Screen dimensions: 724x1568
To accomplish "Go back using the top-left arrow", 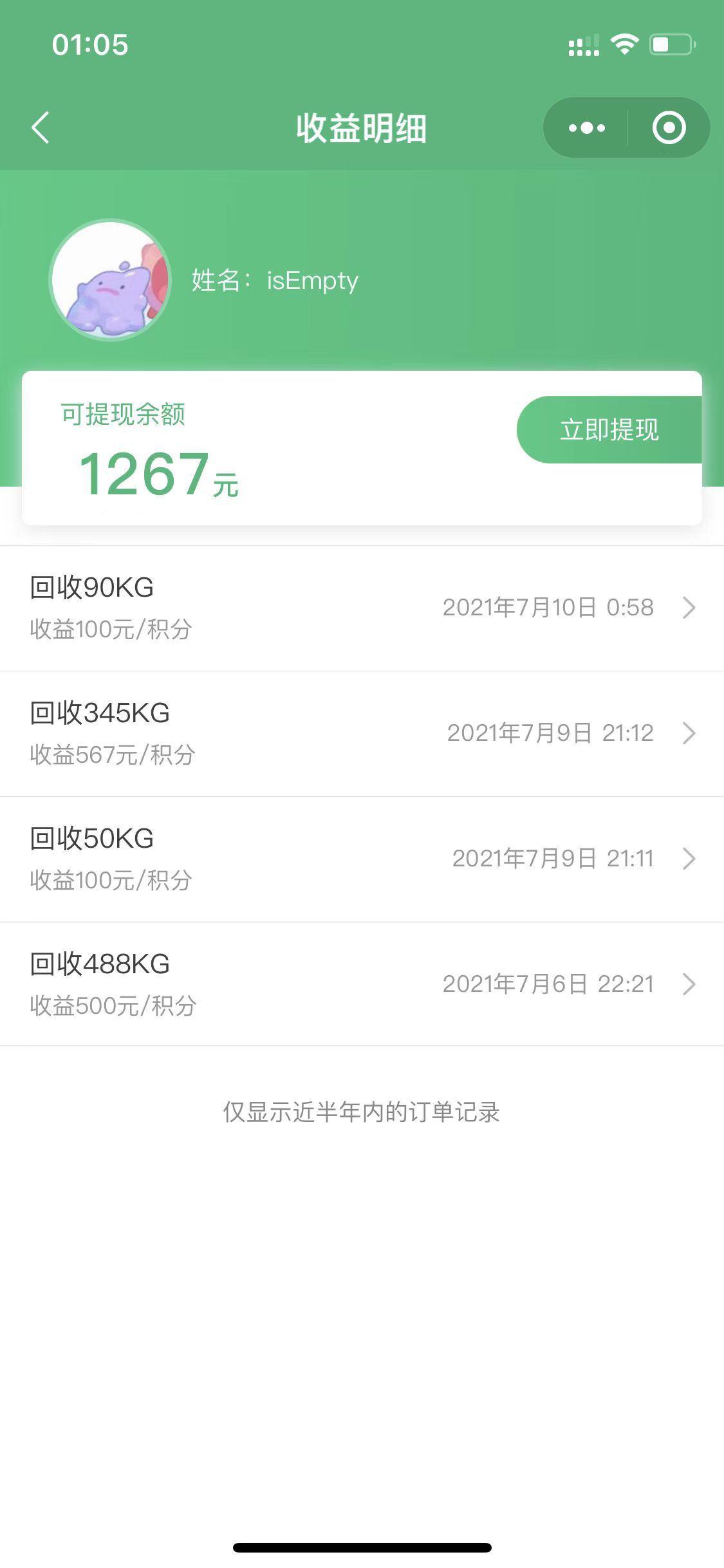I will coord(41,127).
